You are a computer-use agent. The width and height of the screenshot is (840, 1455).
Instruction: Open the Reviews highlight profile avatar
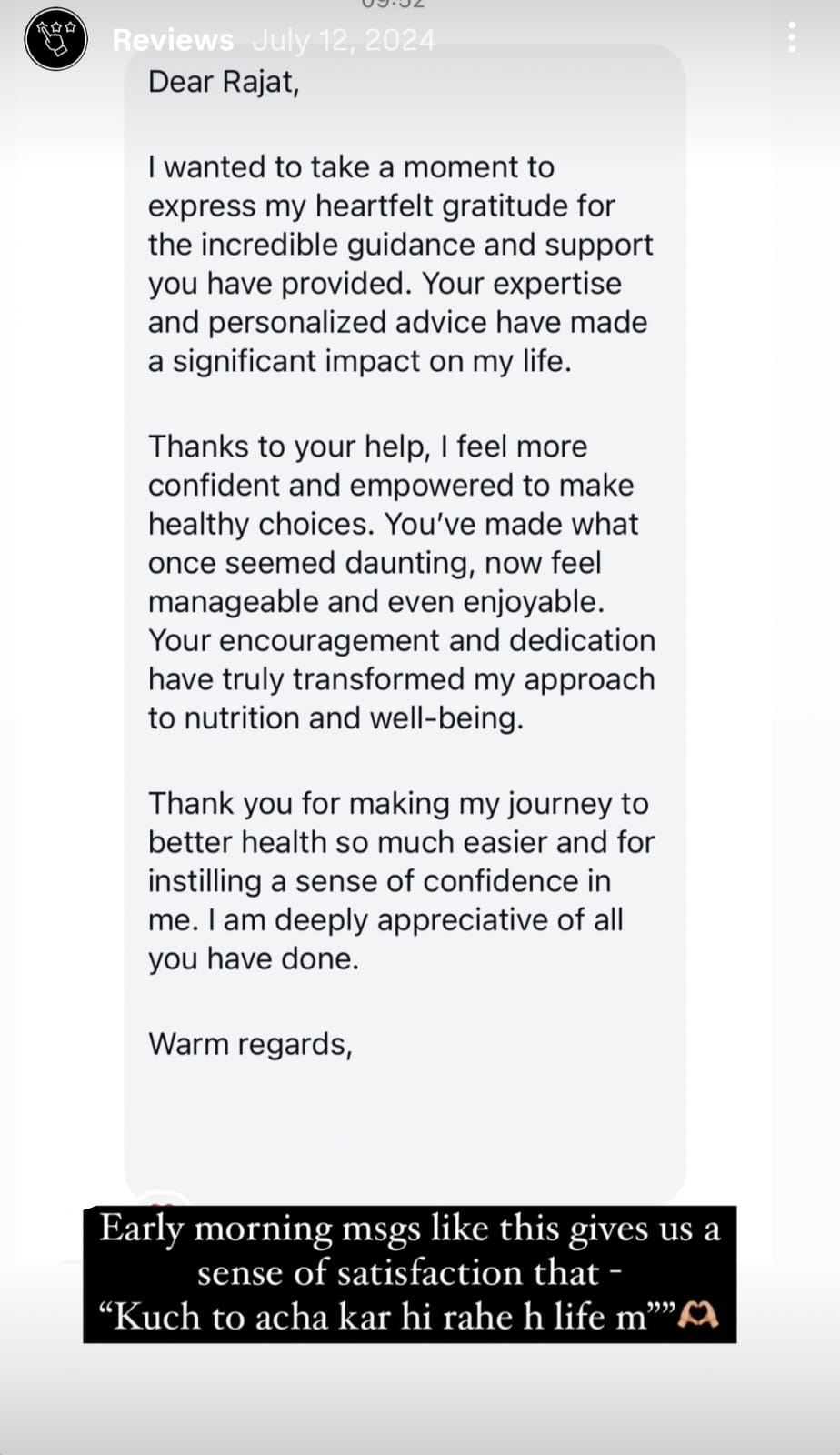tap(55, 40)
